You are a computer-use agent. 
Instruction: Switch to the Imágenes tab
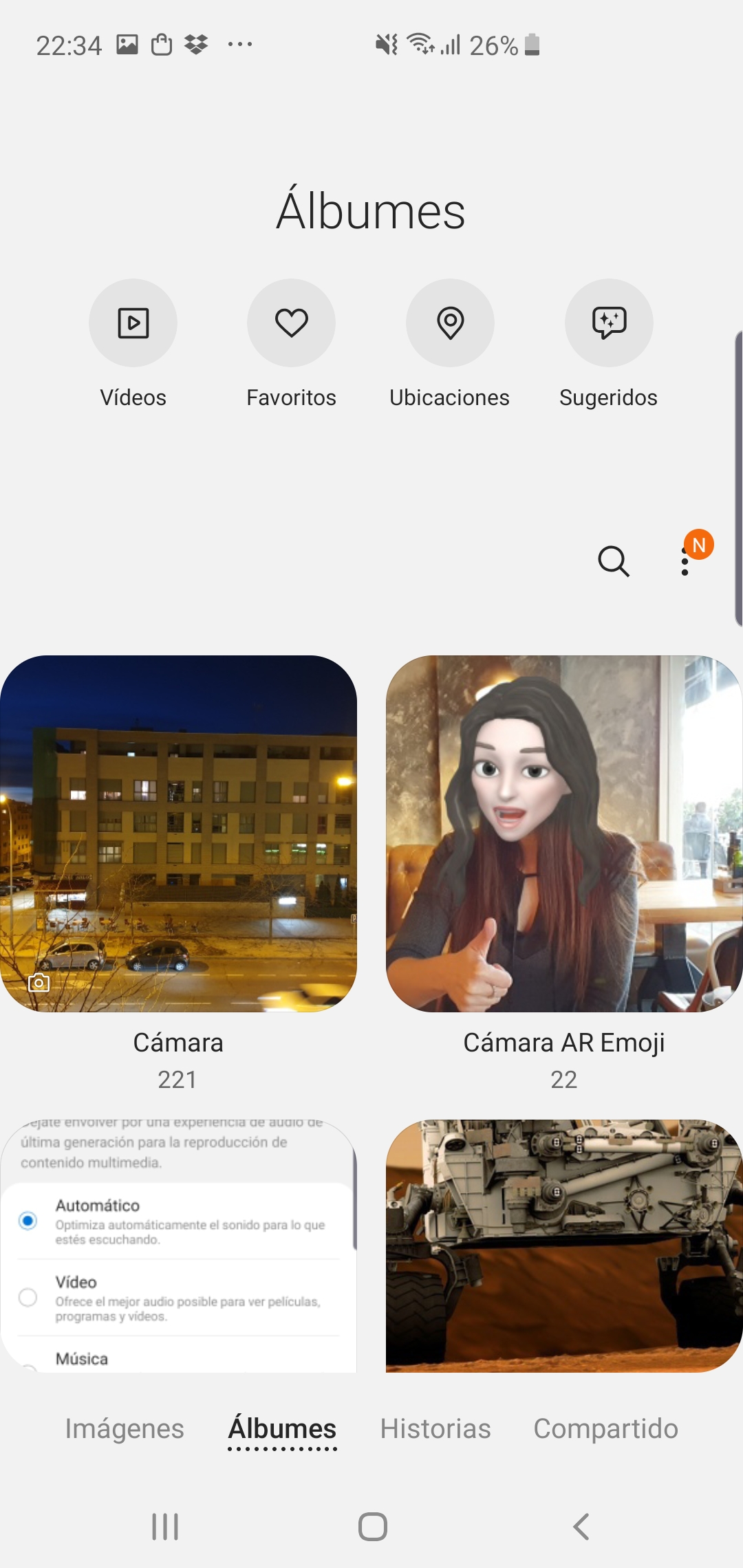(x=125, y=1429)
